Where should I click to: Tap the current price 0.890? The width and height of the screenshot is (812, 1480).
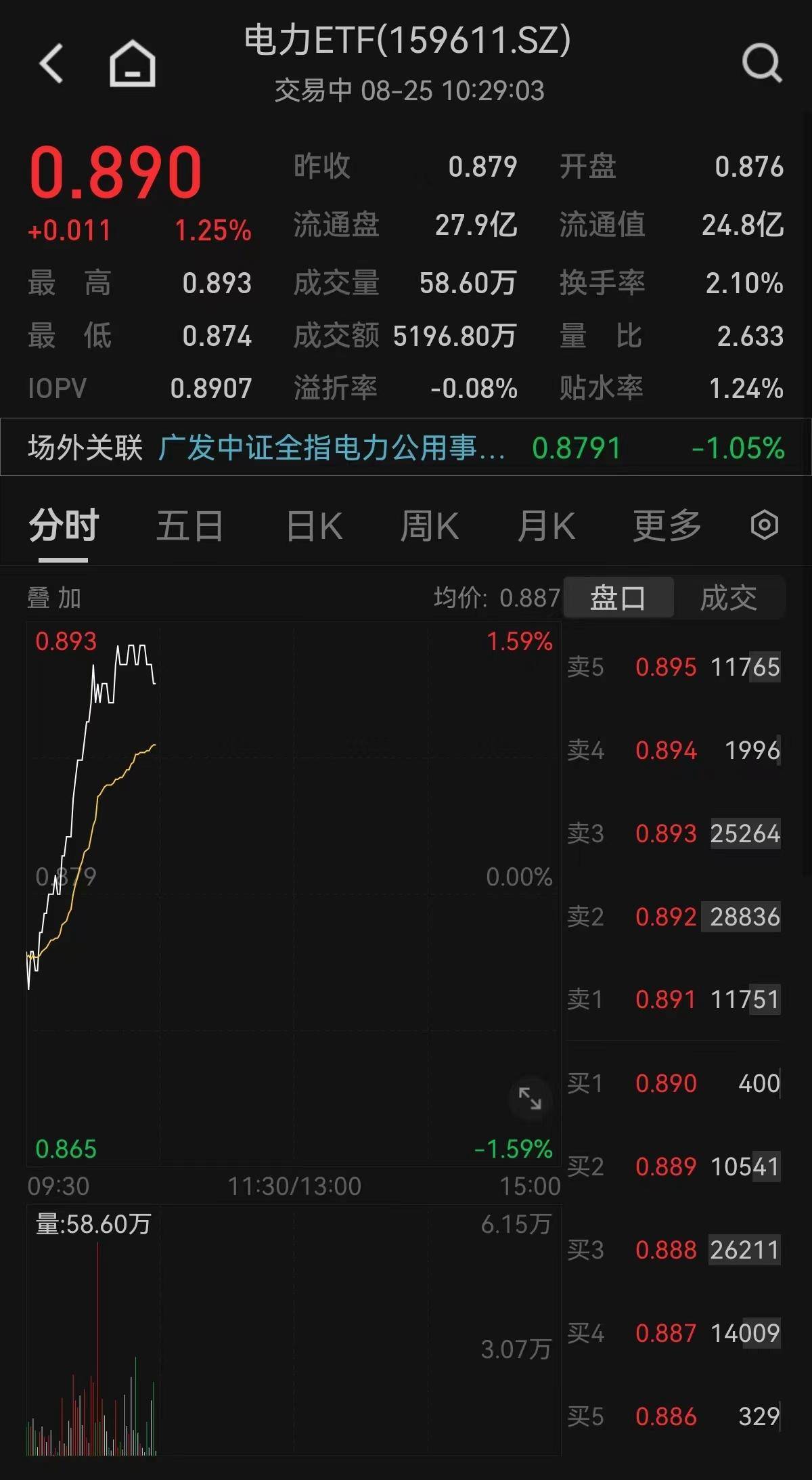115,171
